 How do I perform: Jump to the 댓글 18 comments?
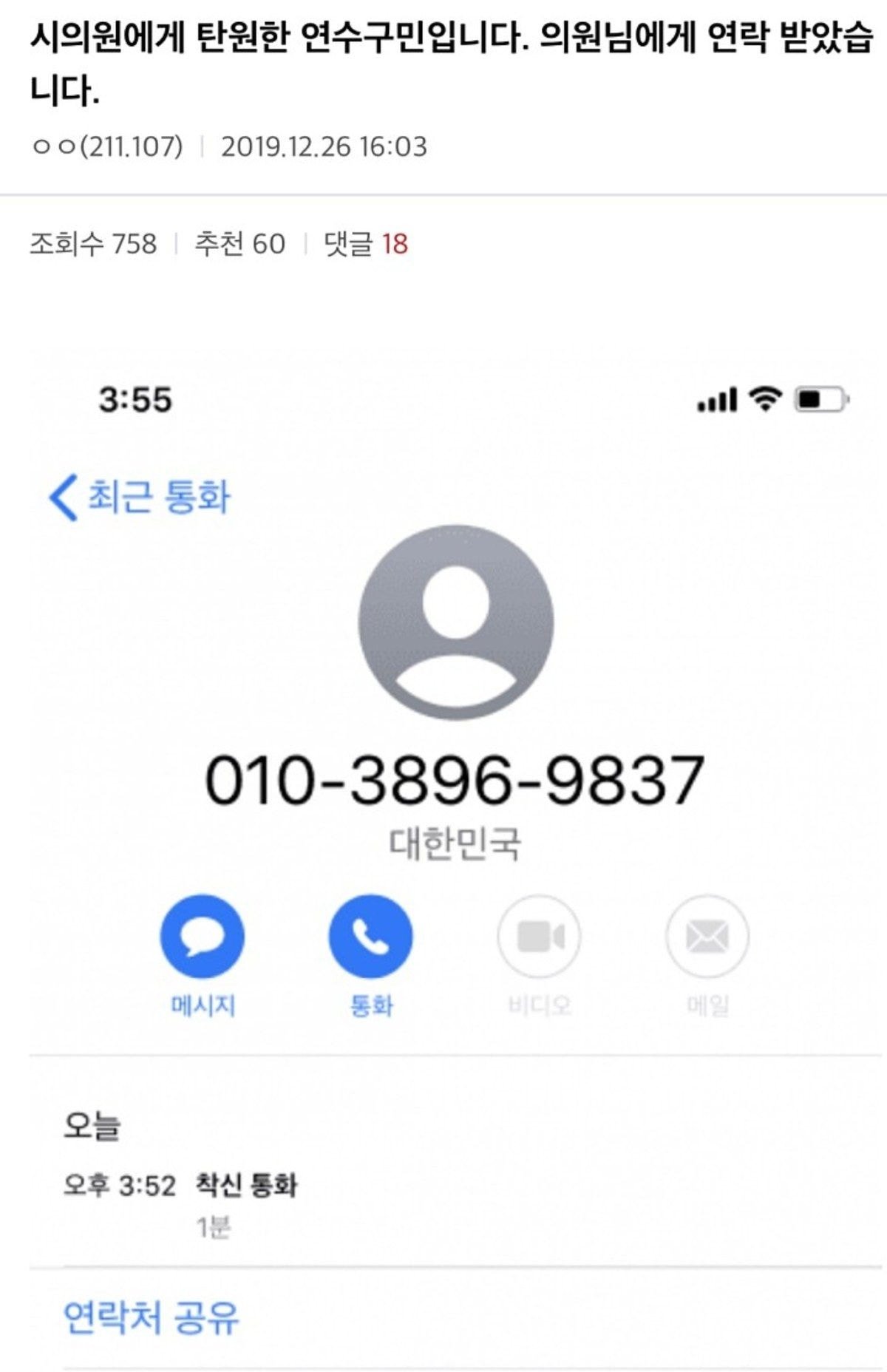[x=366, y=244]
